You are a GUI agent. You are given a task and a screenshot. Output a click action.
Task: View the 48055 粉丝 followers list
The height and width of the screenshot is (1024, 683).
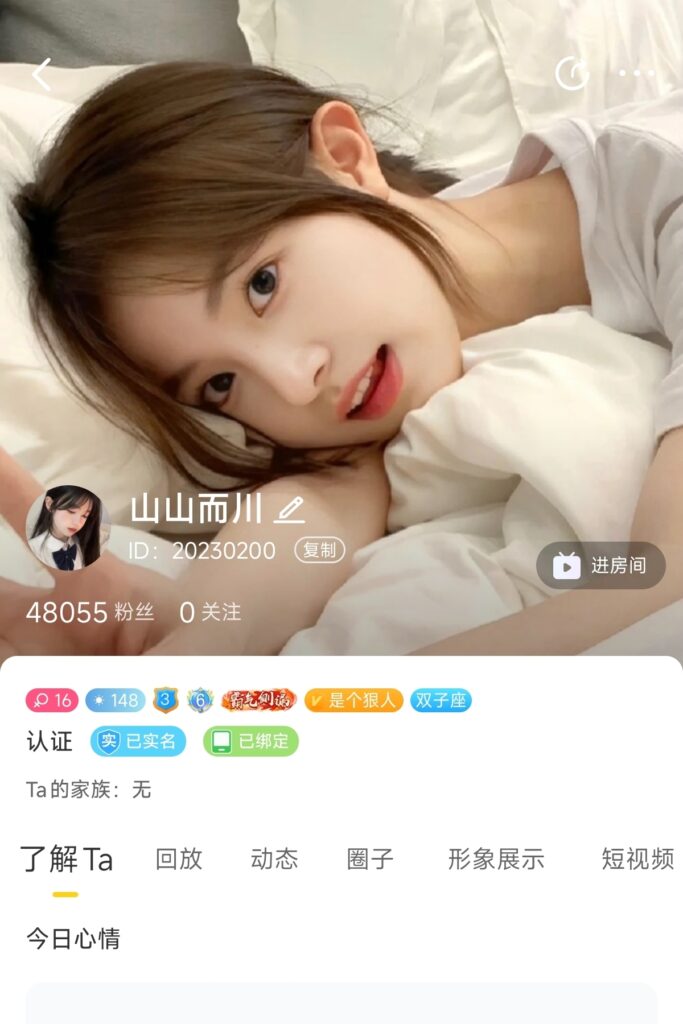[x=80, y=612]
